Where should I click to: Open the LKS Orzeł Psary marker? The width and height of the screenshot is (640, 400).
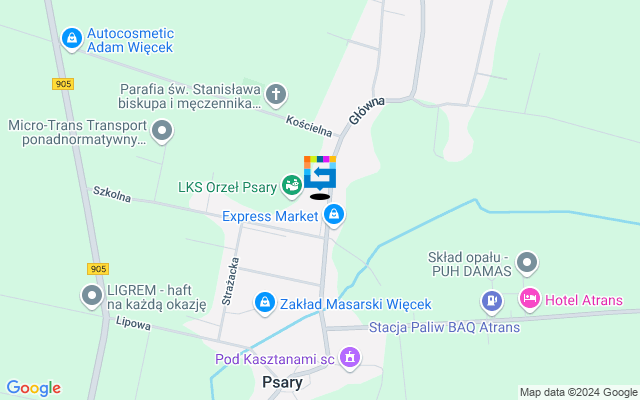(291, 184)
